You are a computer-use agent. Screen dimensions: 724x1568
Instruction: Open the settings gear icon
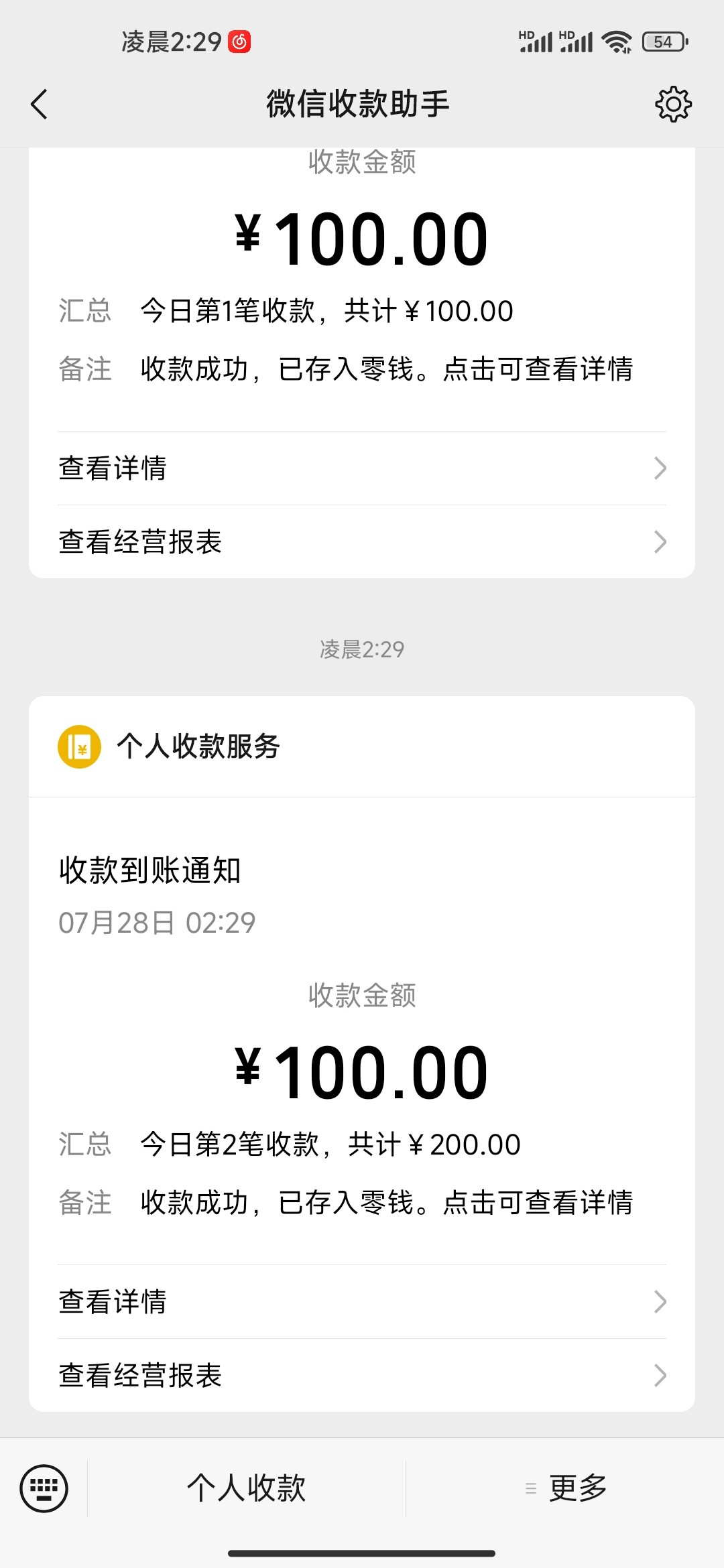[673, 104]
